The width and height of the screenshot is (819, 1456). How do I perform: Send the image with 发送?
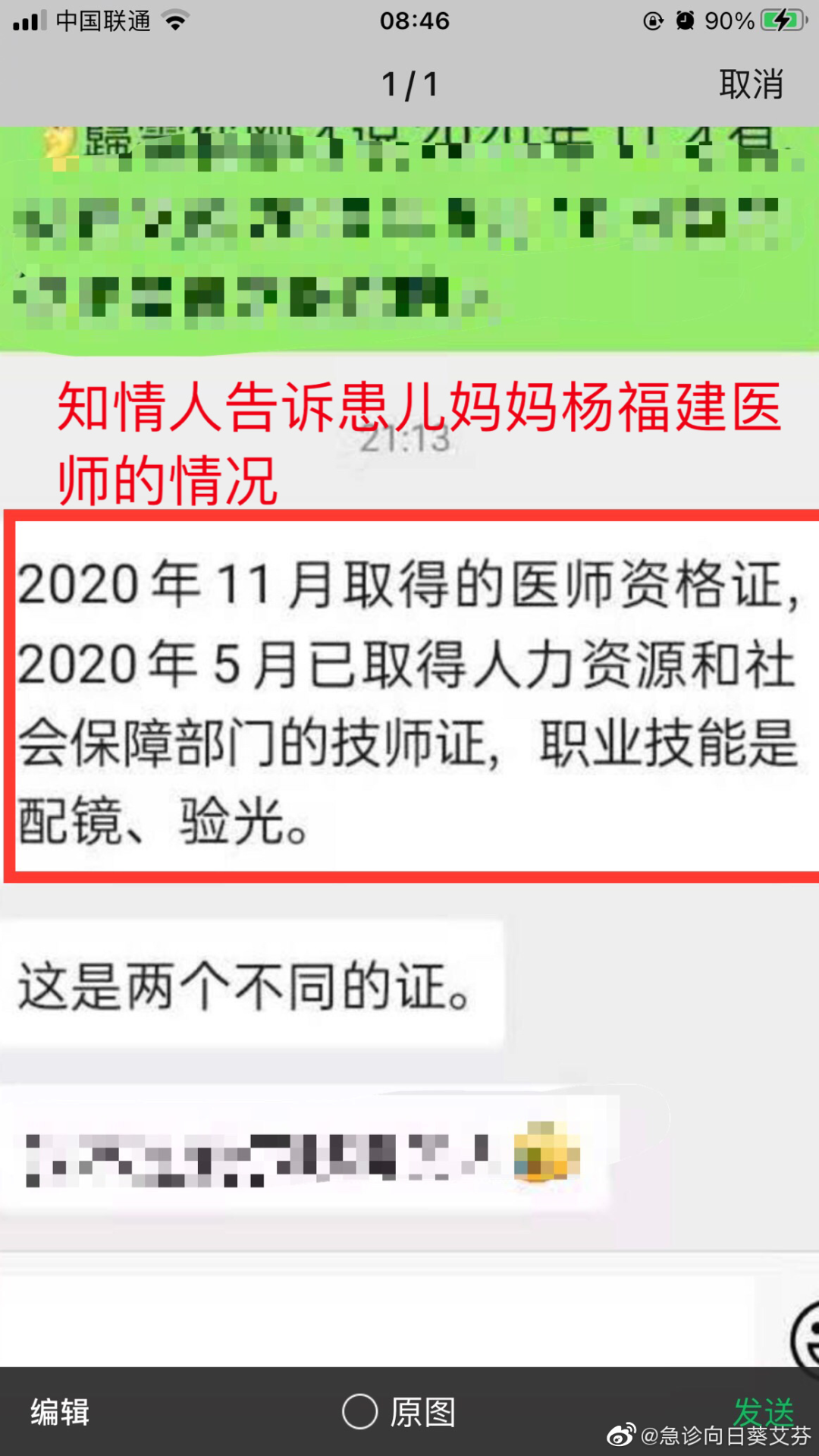coord(762,1412)
